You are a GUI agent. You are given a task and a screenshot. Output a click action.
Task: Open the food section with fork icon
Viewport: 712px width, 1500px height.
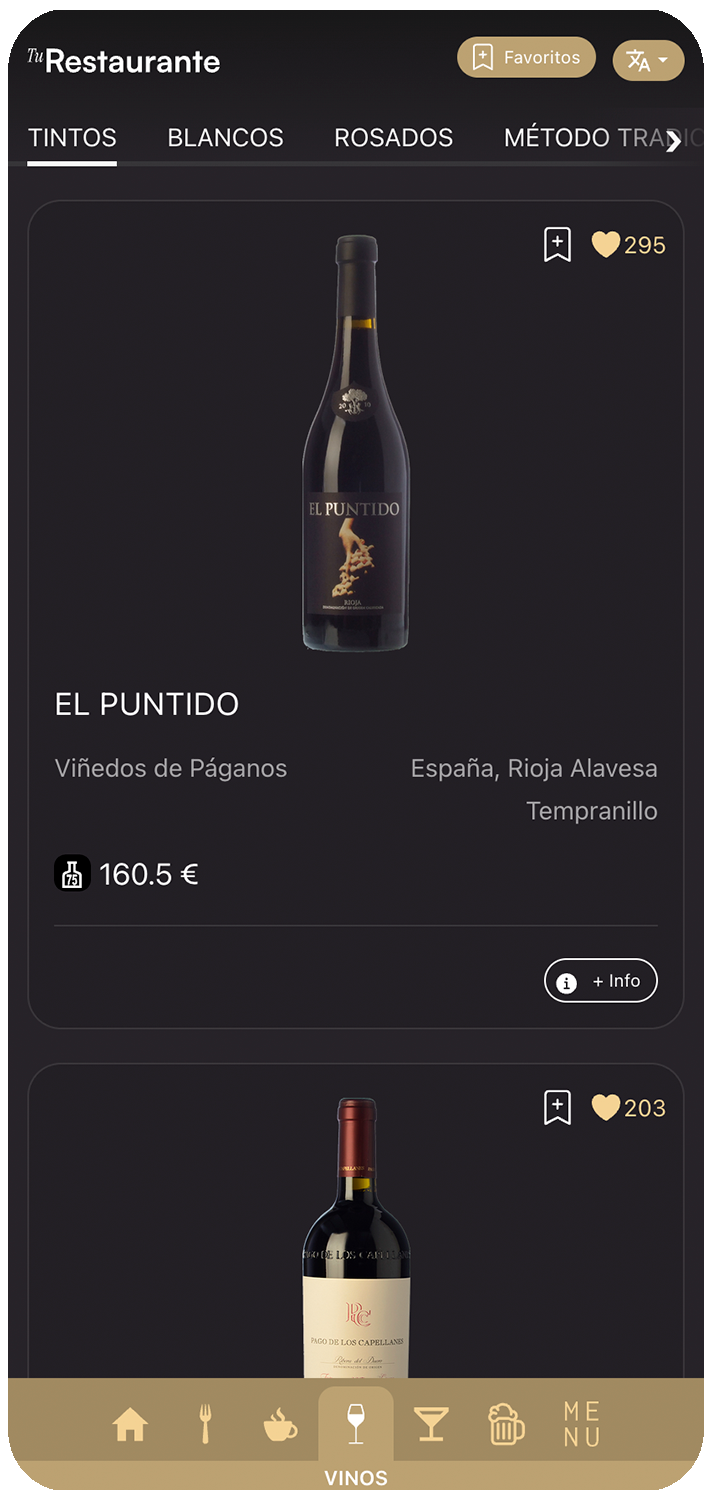click(x=206, y=1424)
